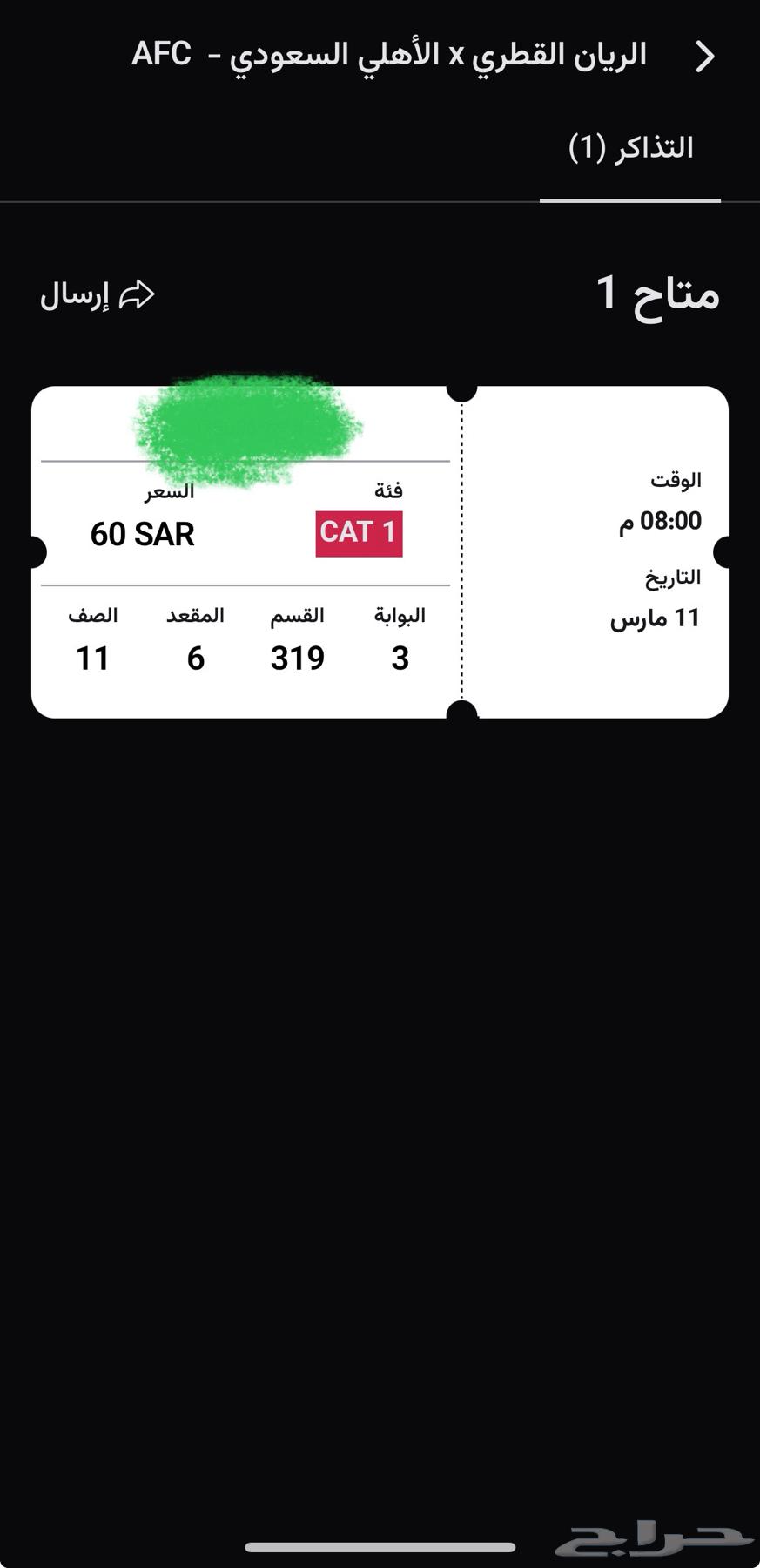Screen dimensions: 760x1568
Task: Tap إرسال to send the ticket
Action: (x=98, y=295)
